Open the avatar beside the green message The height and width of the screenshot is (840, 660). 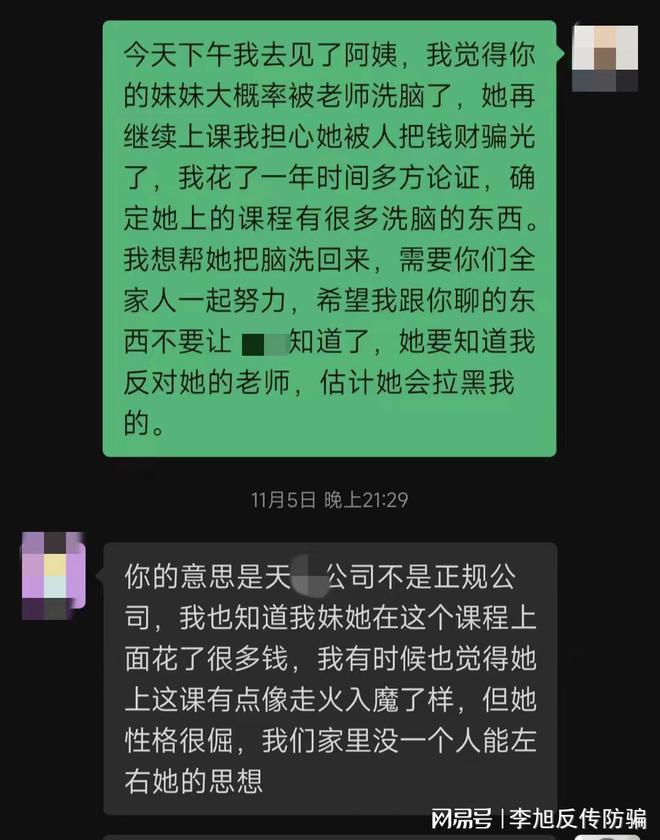click(x=604, y=57)
